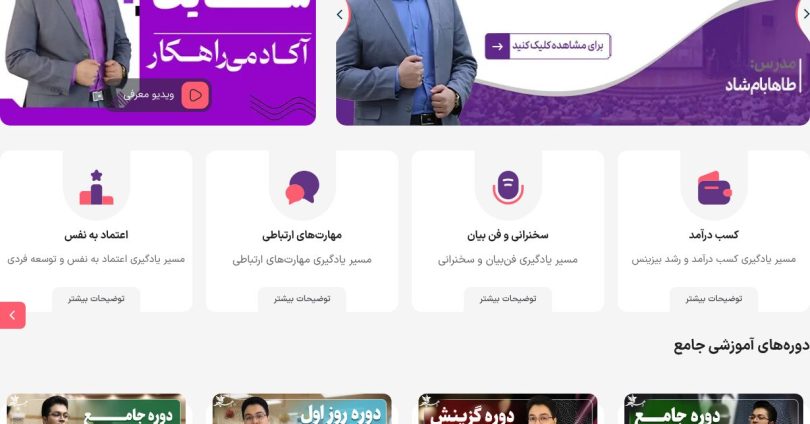Open the 'دوره روز اول' course card
The height and width of the screenshot is (424, 810).
tap(302, 409)
